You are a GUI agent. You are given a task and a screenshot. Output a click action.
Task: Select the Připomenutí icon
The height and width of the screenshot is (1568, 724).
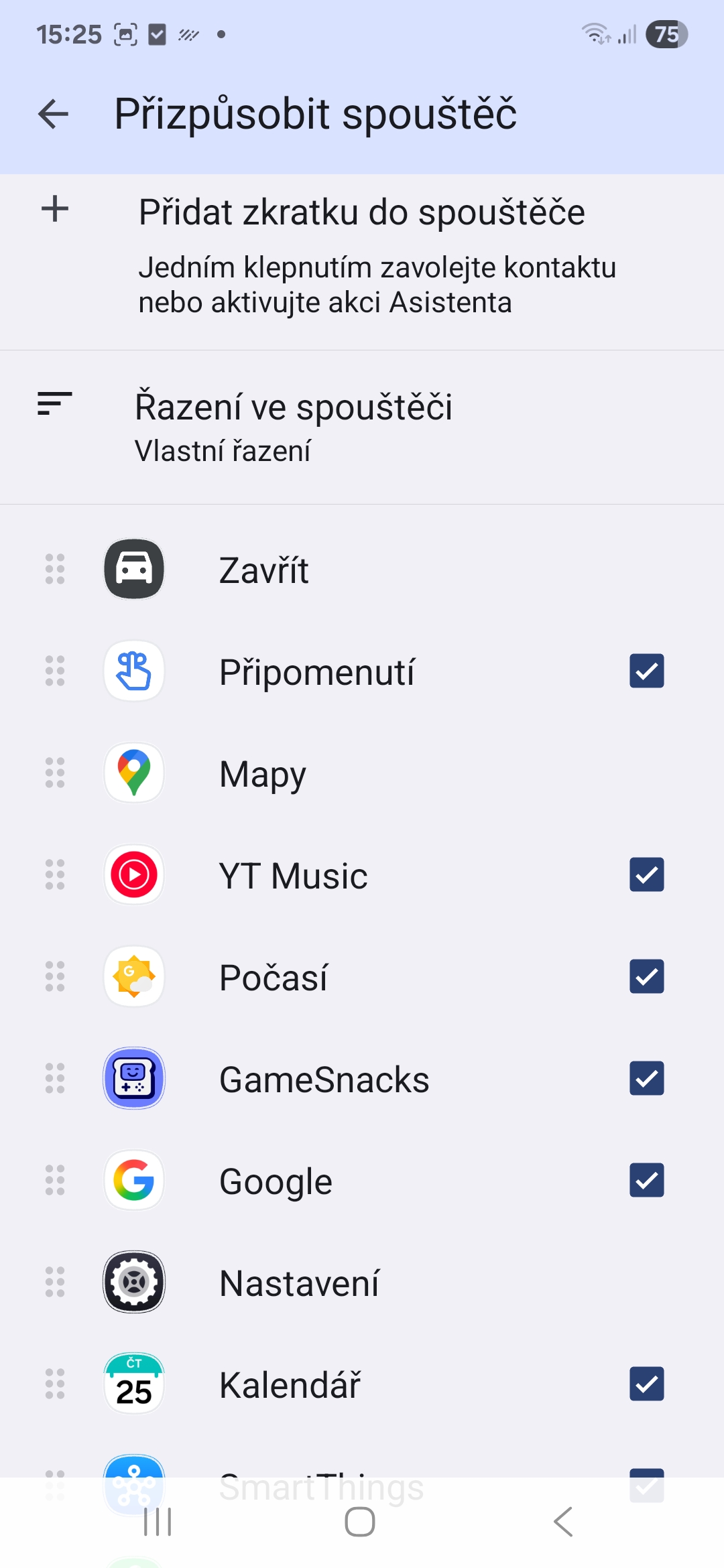tap(133, 671)
